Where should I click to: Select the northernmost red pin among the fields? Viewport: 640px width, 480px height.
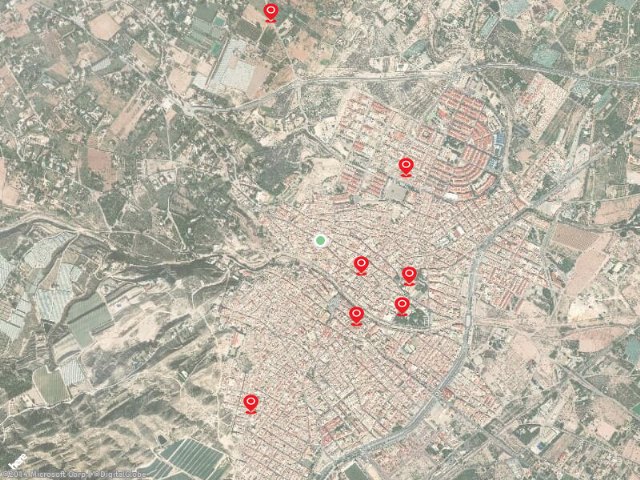[271, 11]
